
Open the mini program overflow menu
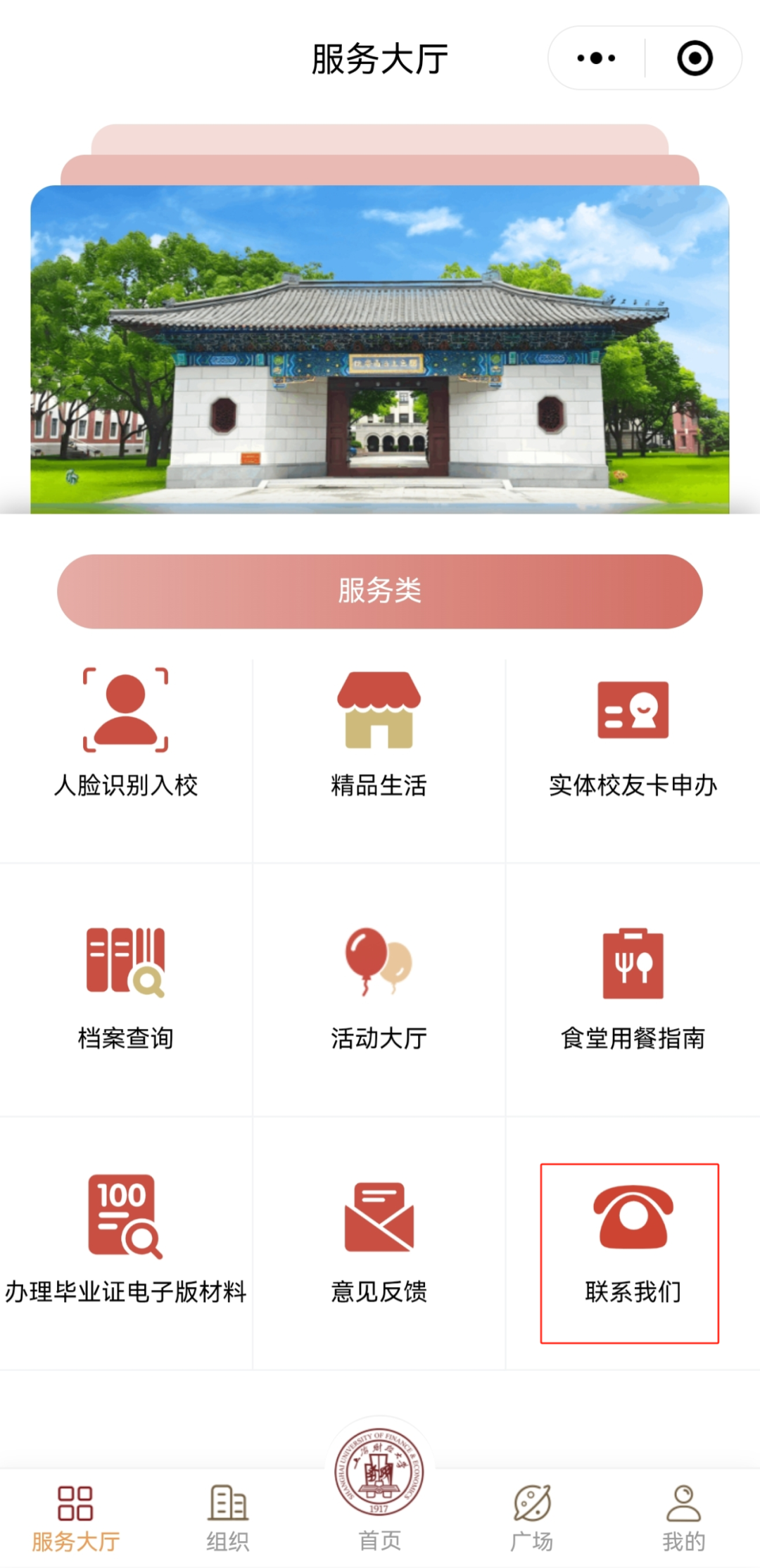coord(596,58)
